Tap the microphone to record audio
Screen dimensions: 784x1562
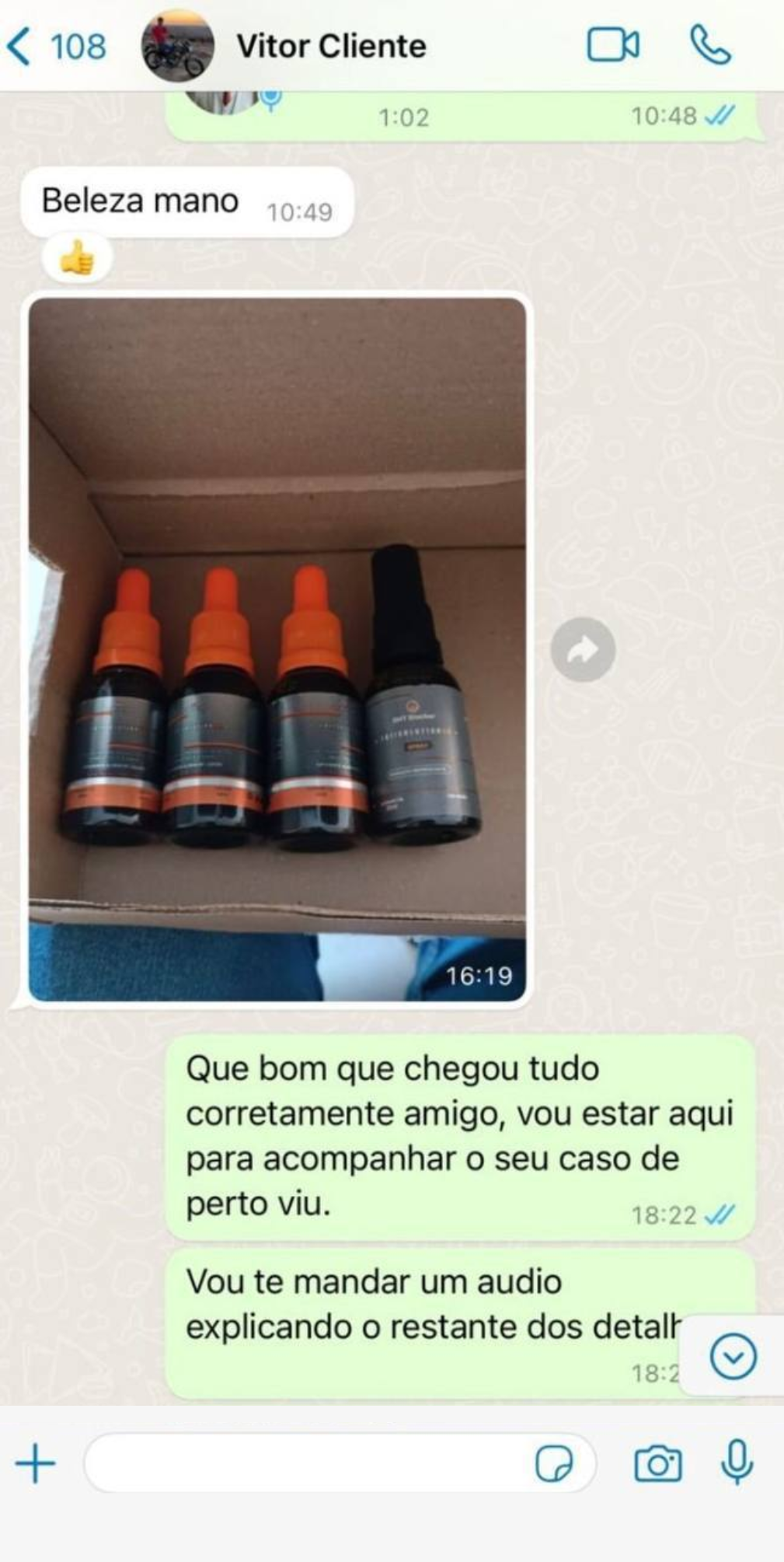click(737, 1462)
